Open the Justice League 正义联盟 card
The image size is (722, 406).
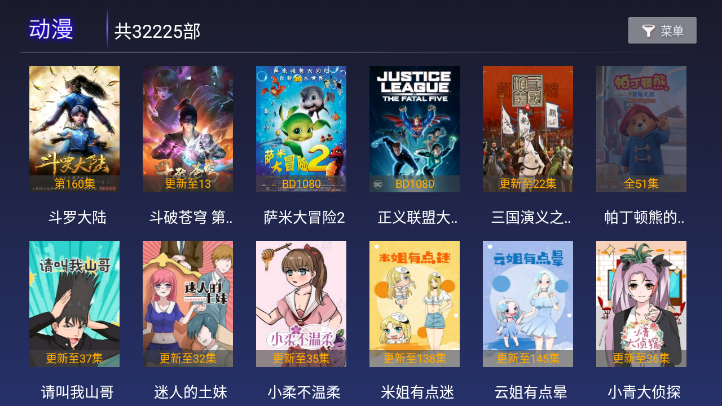point(414,129)
